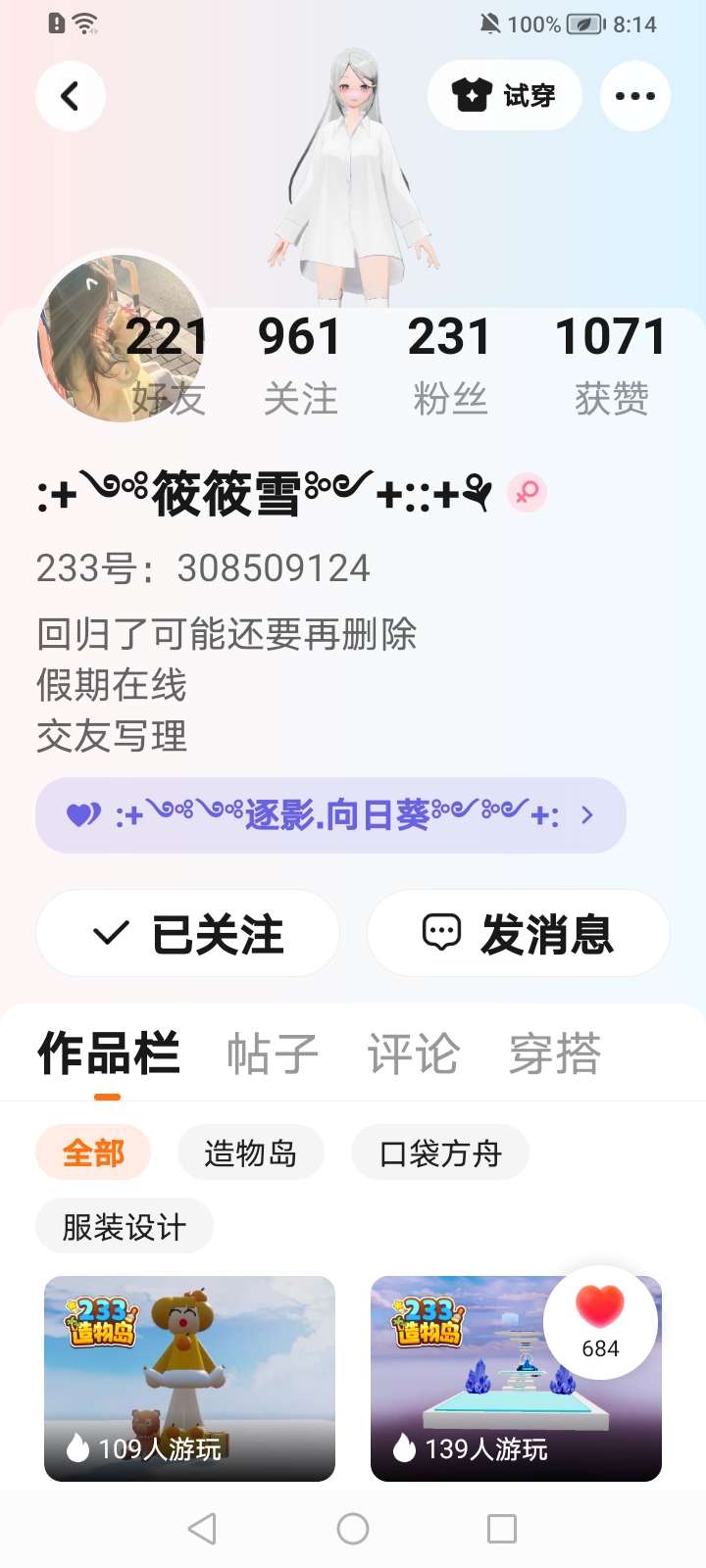The height and width of the screenshot is (1568, 706).
Task: Filter works by 口袋方舟
Action: coord(439,1153)
